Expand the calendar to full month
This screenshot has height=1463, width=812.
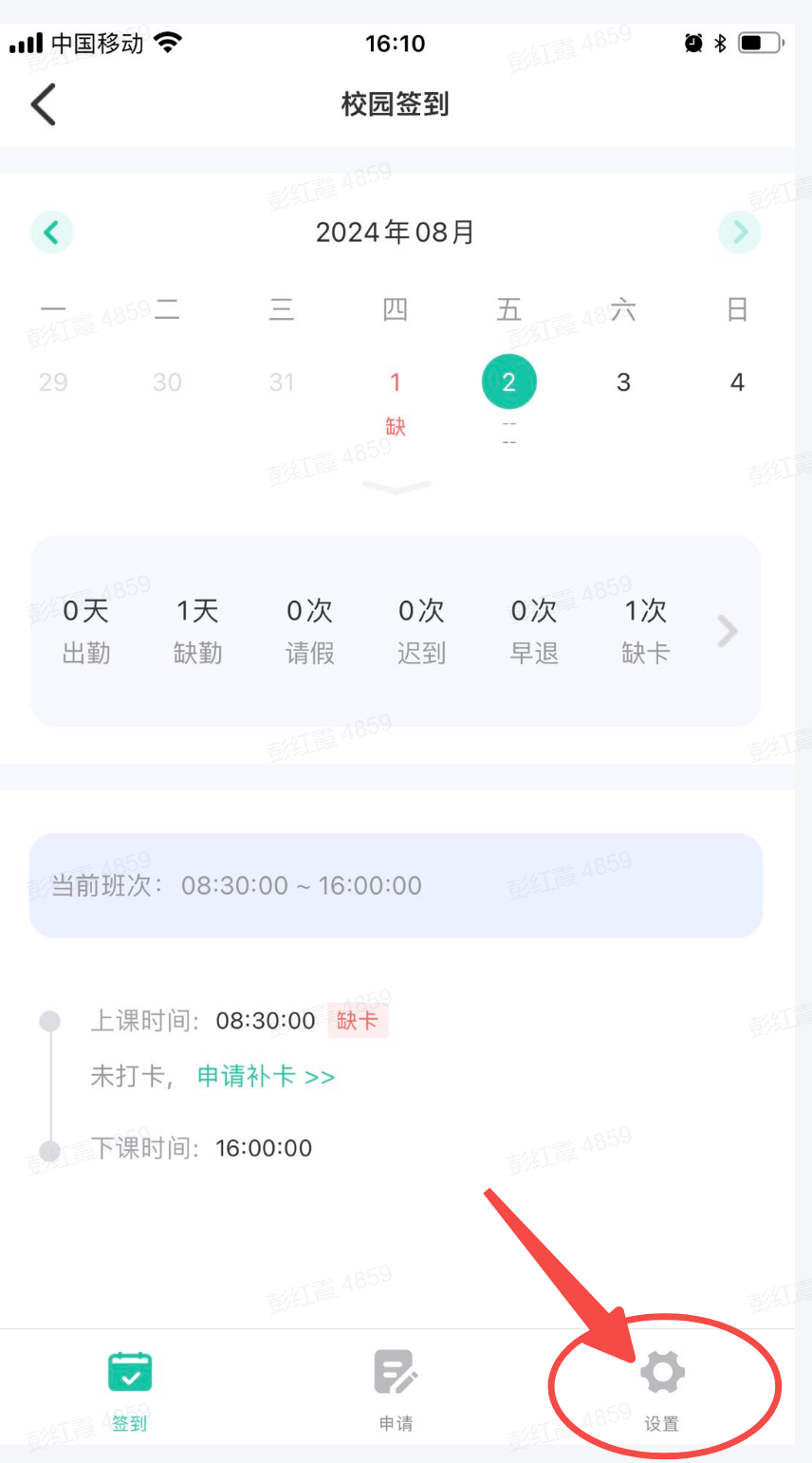[x=397, y=488]
